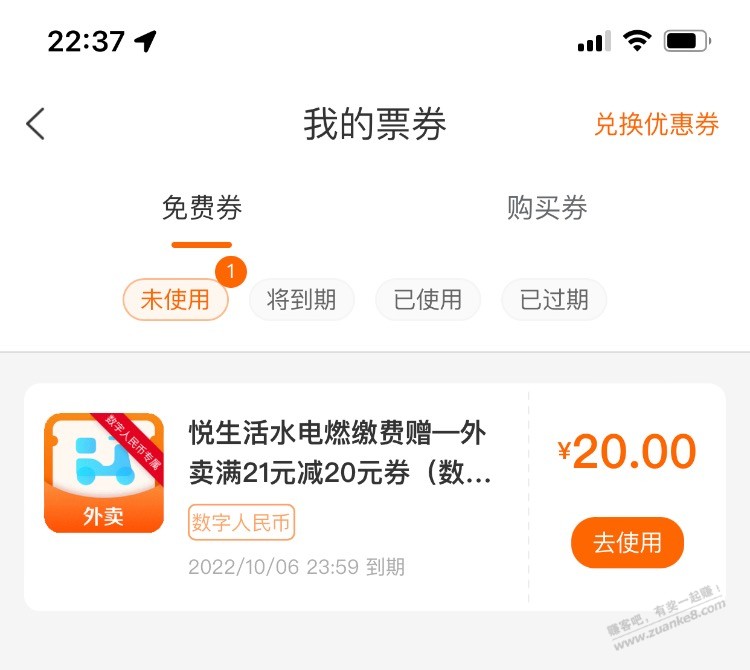Switch to the 免费券 tab
This screenshot has height=670, width=750.
tap(202, 209)
